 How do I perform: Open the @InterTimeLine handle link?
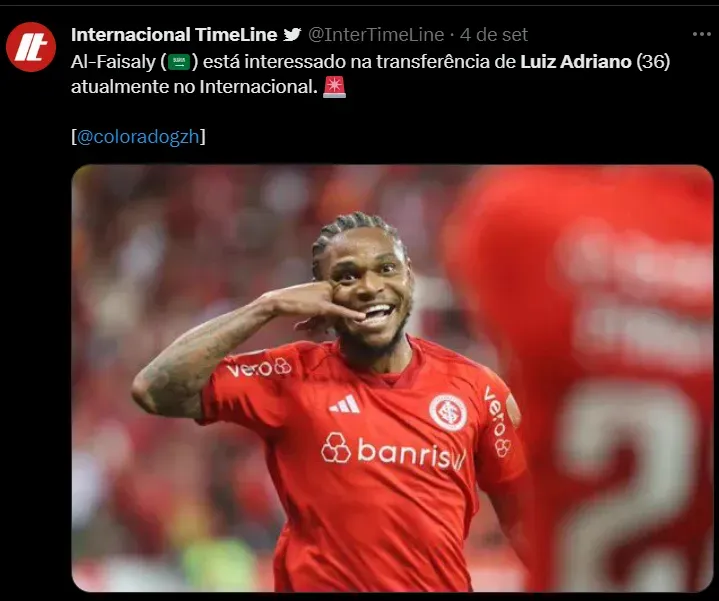pos(377,35)
